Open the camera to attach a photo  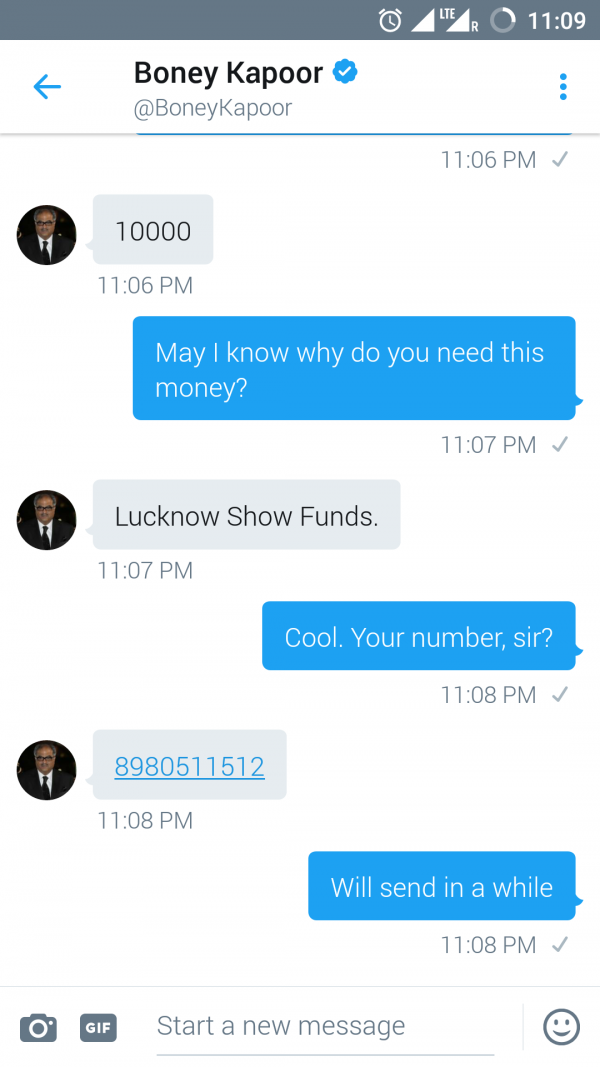coord(38,1027)
